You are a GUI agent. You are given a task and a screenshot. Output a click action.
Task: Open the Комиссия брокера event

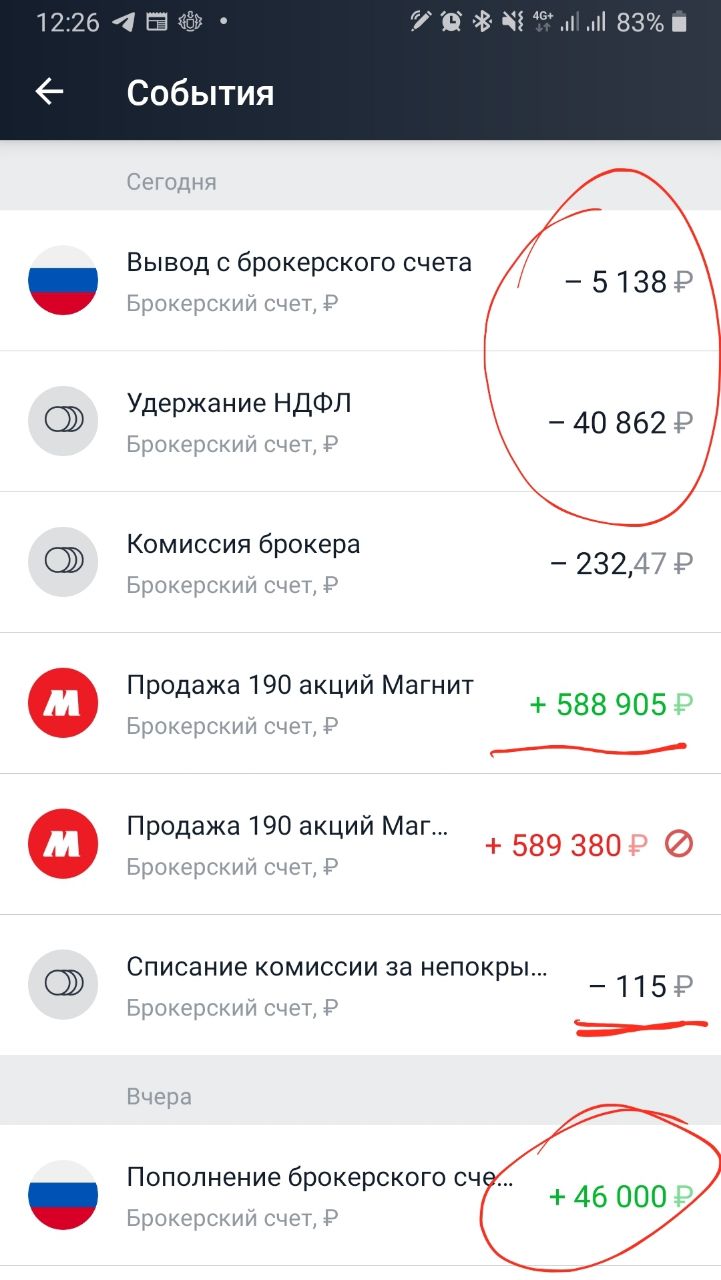click(360, 562)
